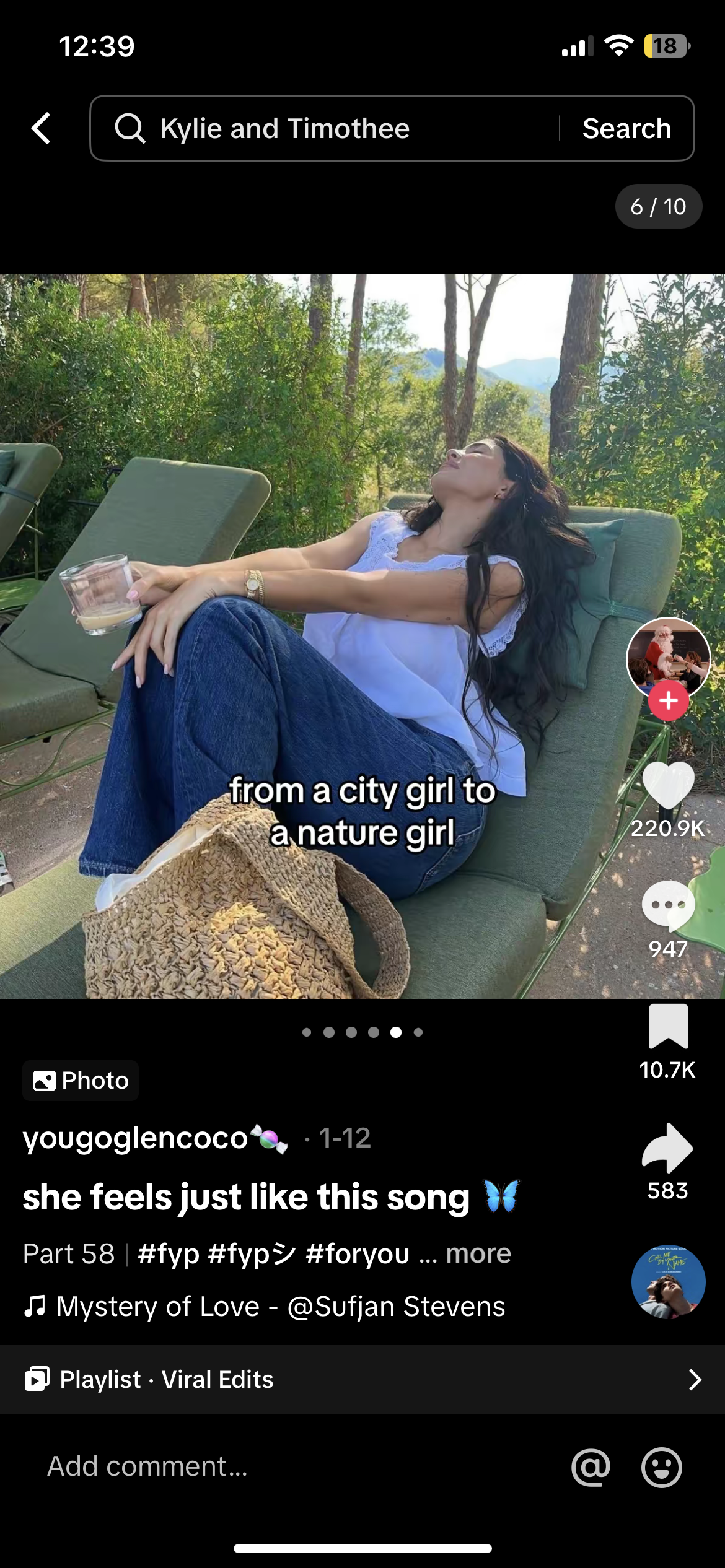Tap the #foryou hashtag
Viewport: 725px width, 1568px height.
coord(358,1253)
